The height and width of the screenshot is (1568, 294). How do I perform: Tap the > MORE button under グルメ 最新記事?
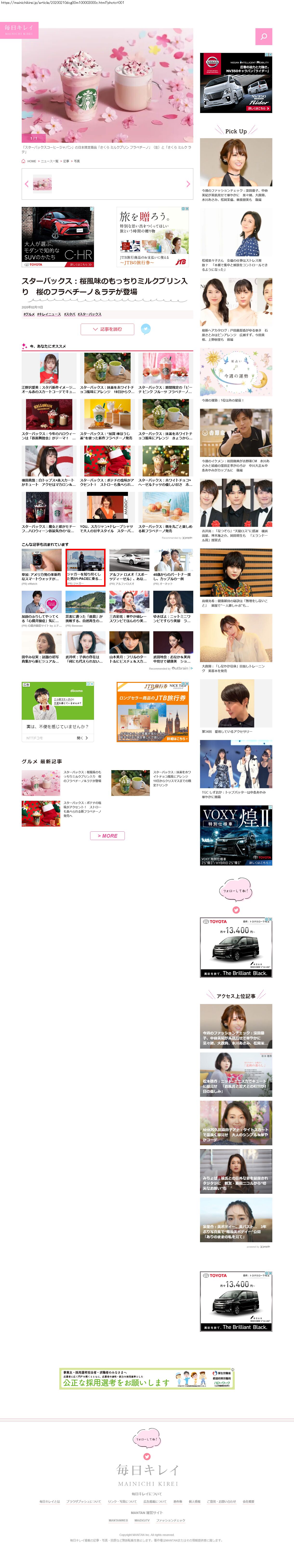point(107,836)
